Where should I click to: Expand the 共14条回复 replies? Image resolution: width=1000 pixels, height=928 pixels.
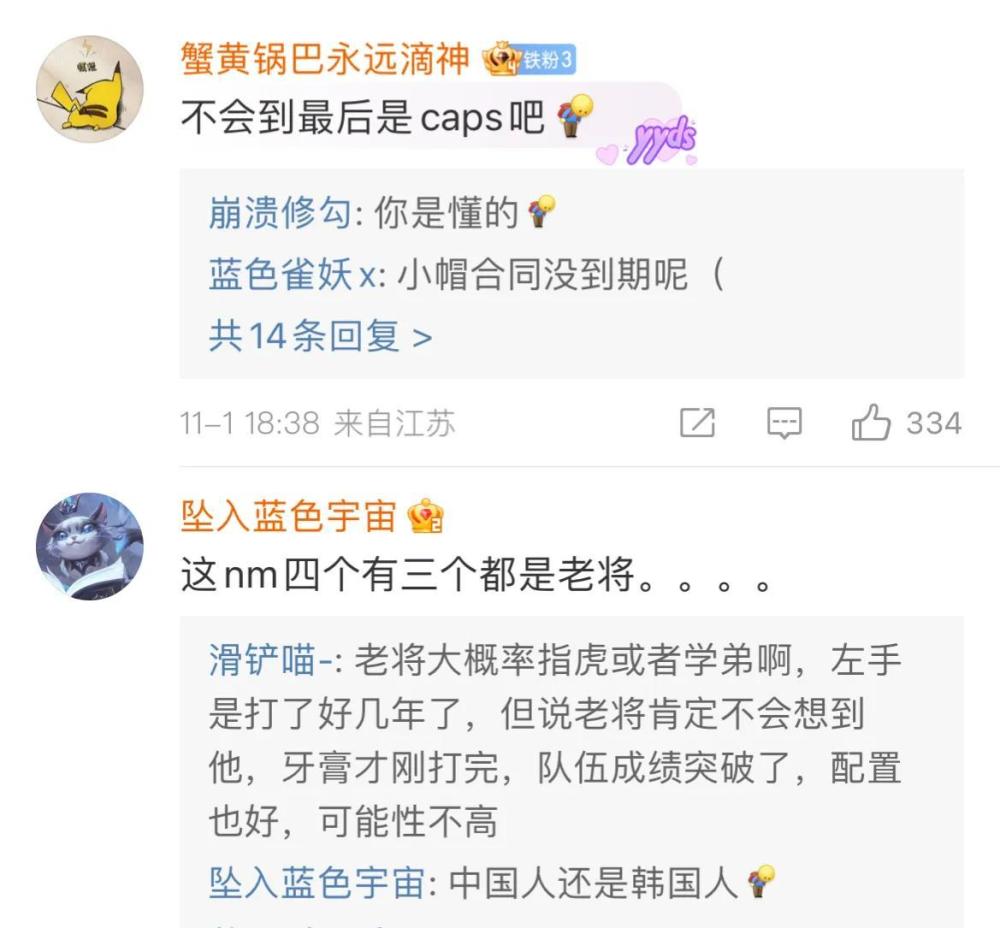point(320,336)
